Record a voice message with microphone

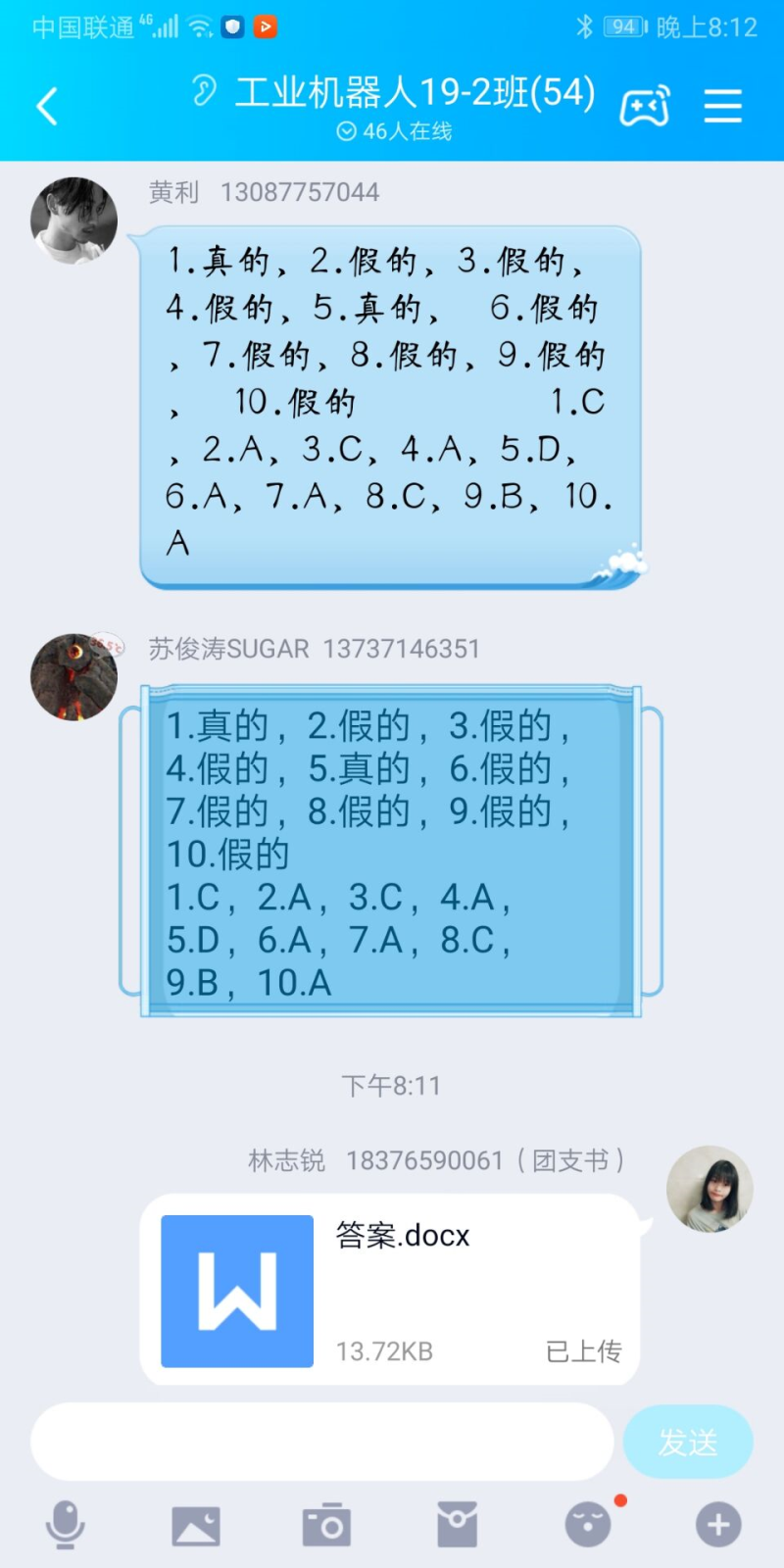pos(66,1525)
